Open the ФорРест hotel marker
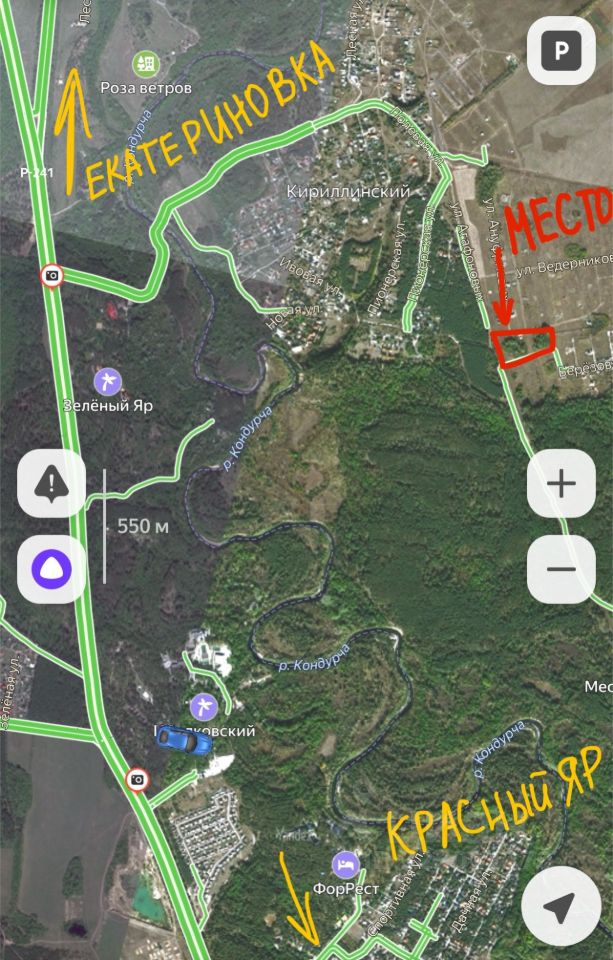This screenshot has height=960, width=613. pos(344,862)
